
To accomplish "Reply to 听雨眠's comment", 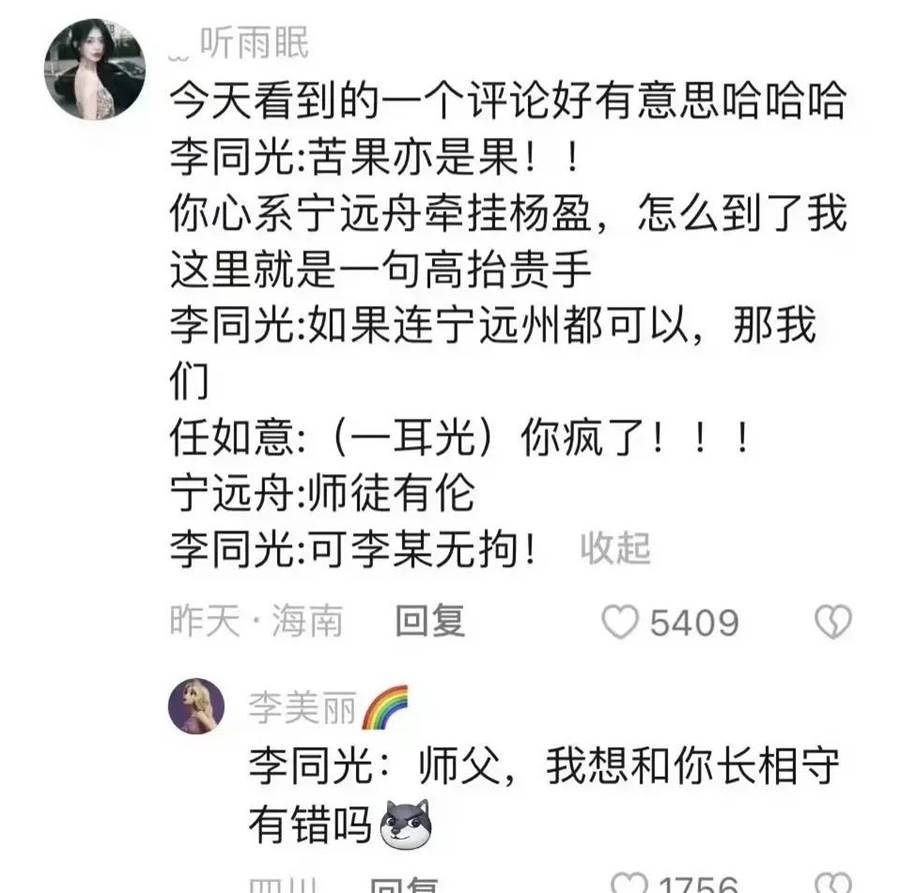I will point(429,621).
